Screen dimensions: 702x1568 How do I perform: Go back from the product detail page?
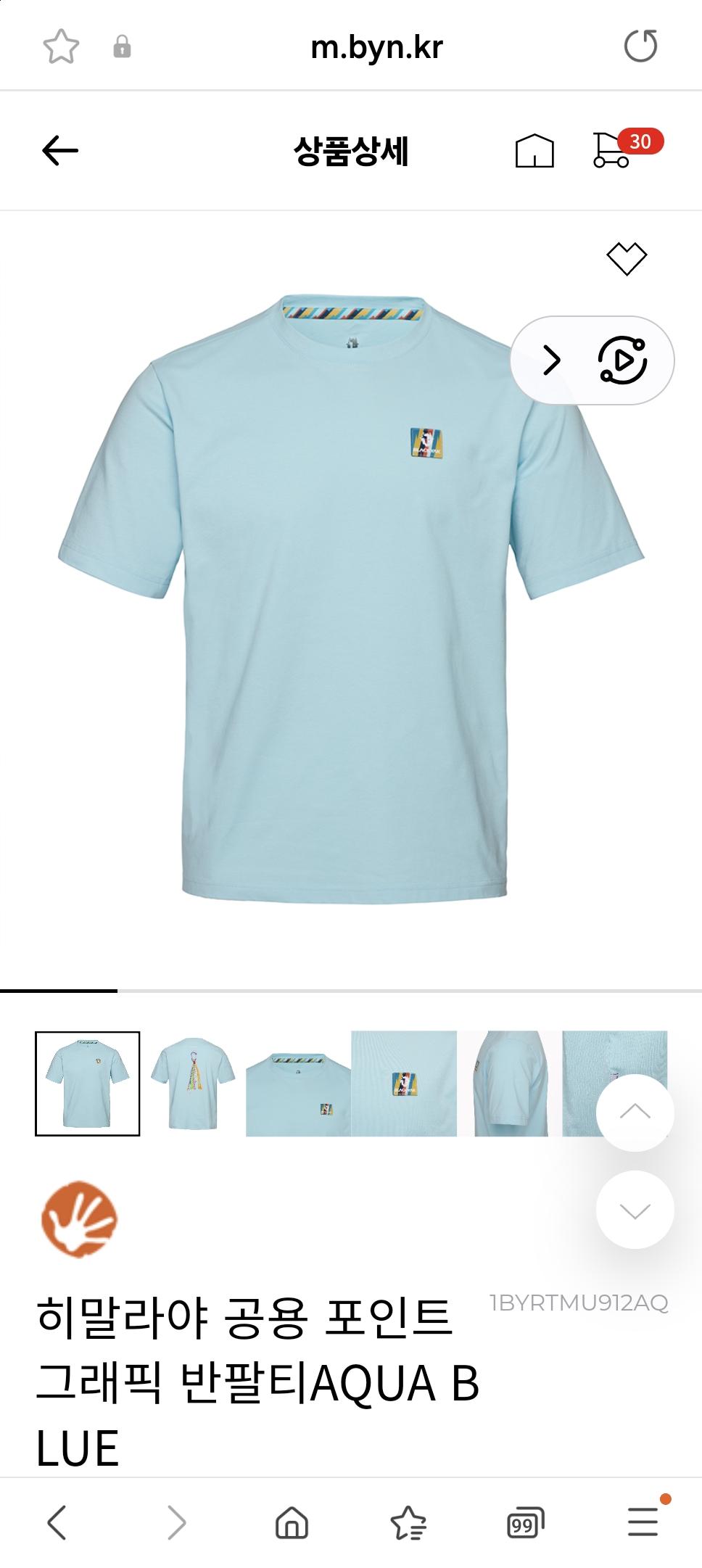59,151
